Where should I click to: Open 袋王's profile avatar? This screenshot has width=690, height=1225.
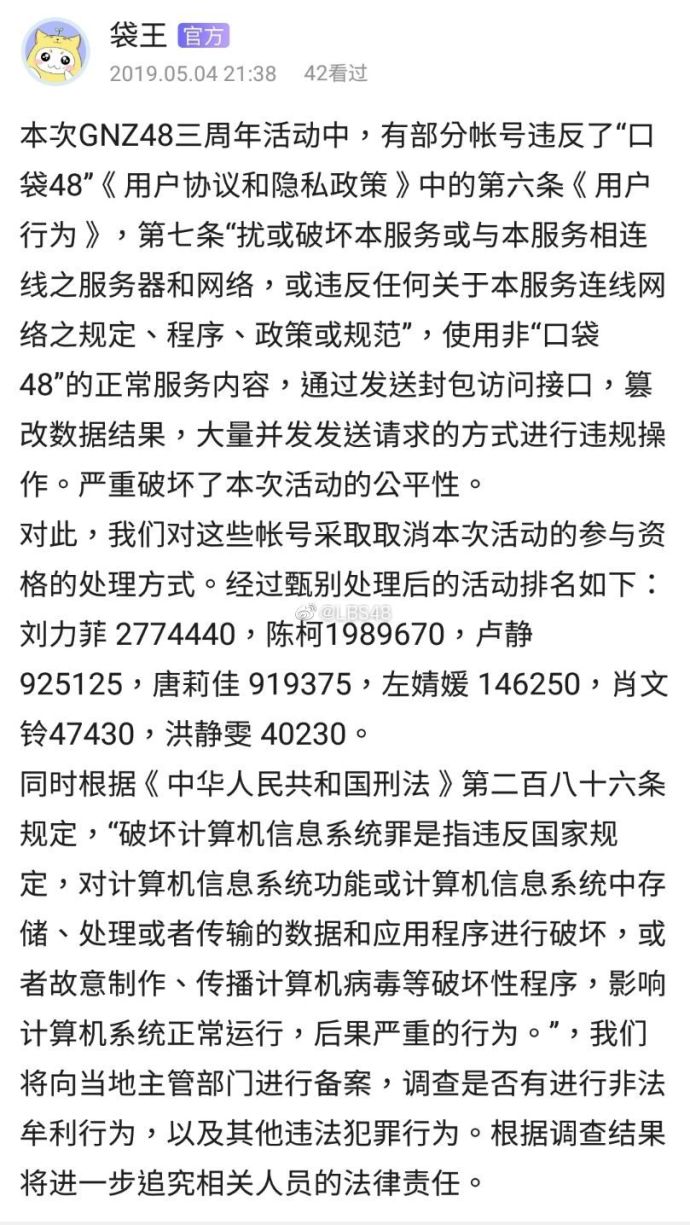[x=57, y=52]
